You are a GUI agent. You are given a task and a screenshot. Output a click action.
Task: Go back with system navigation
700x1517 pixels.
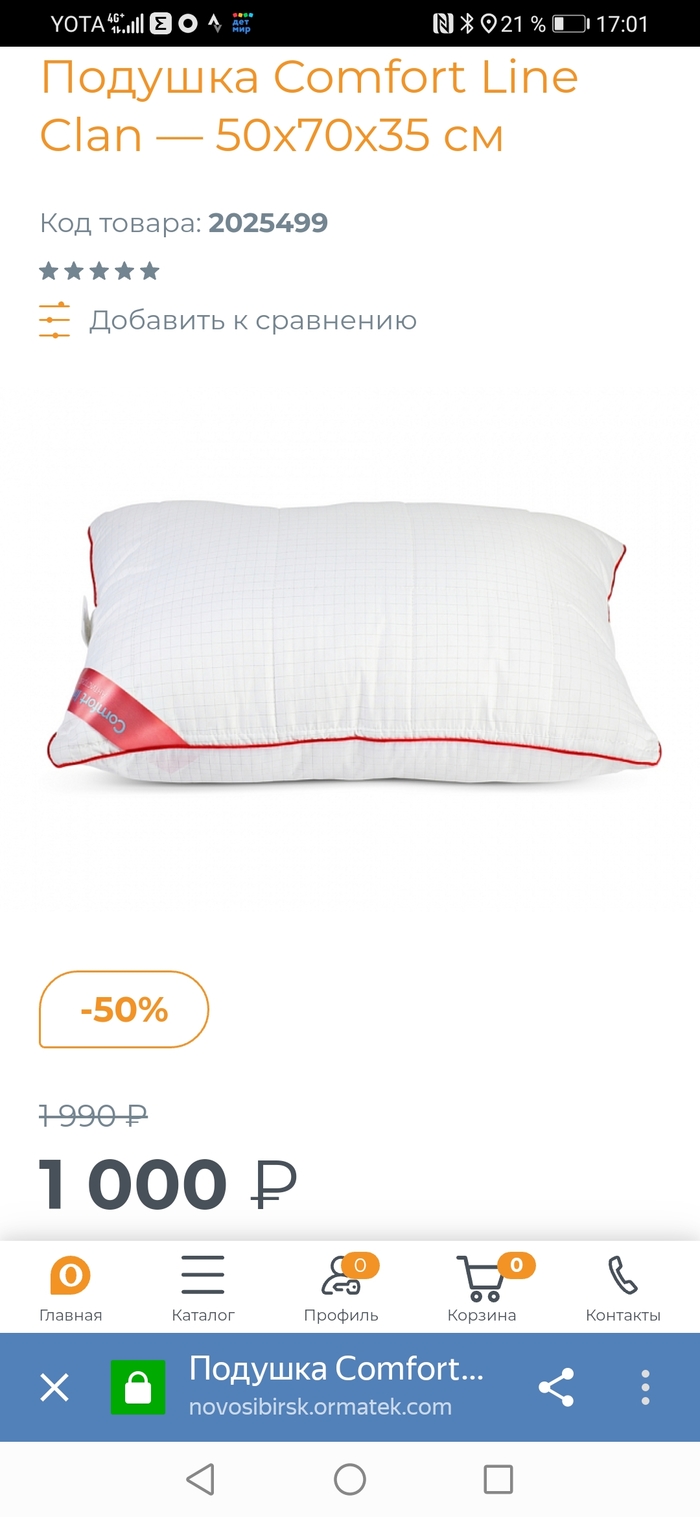pos(201,1479)
